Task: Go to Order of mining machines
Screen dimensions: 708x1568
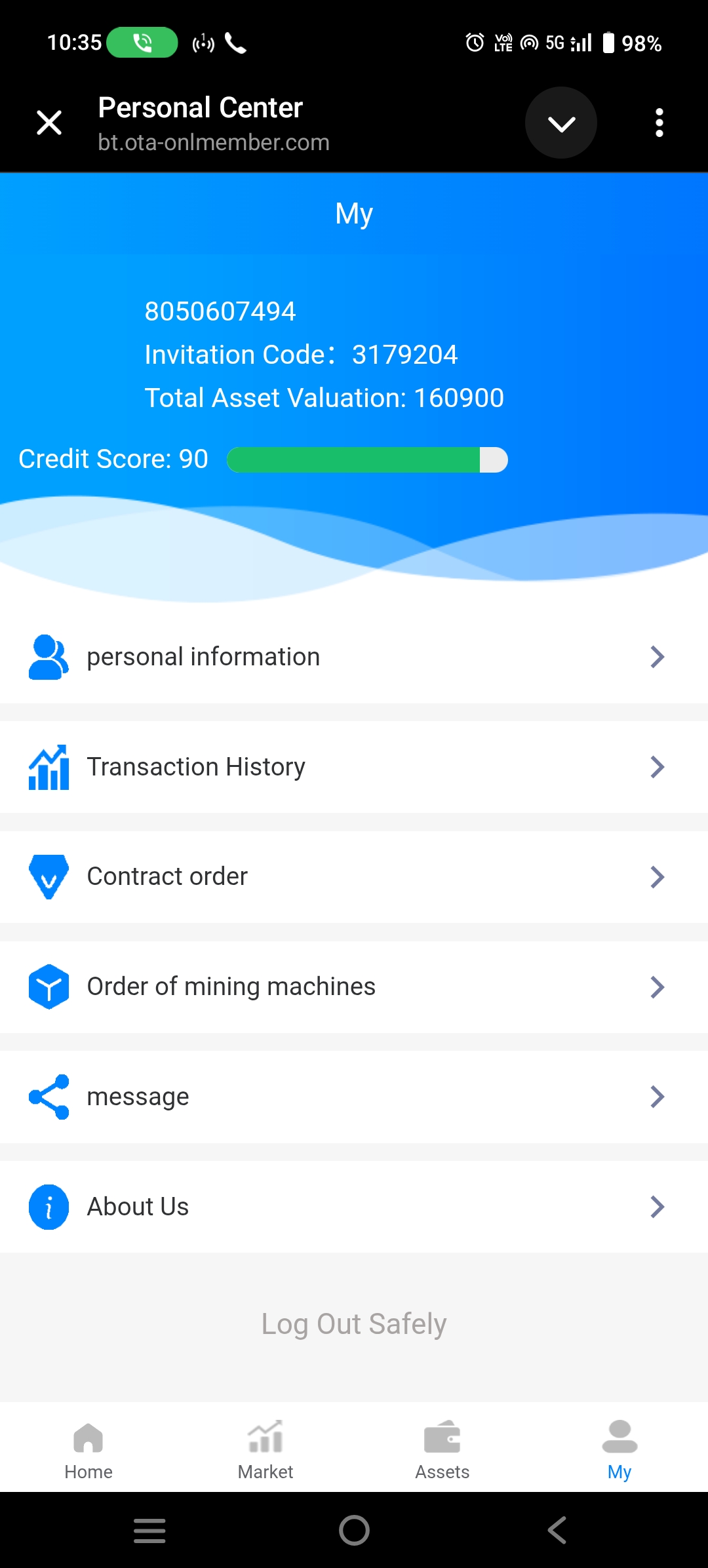Action: coord(354,987)
